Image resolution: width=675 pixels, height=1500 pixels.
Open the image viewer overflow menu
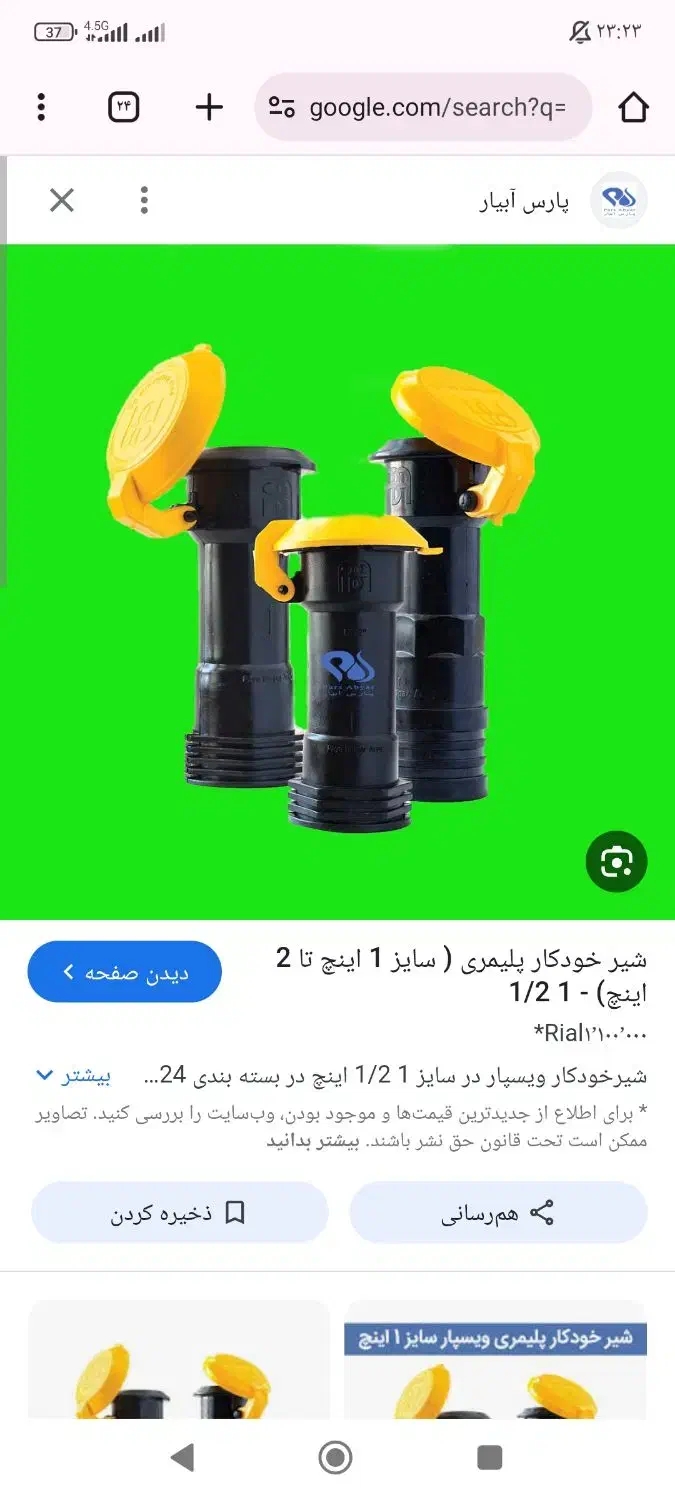[x=144, y=201]
